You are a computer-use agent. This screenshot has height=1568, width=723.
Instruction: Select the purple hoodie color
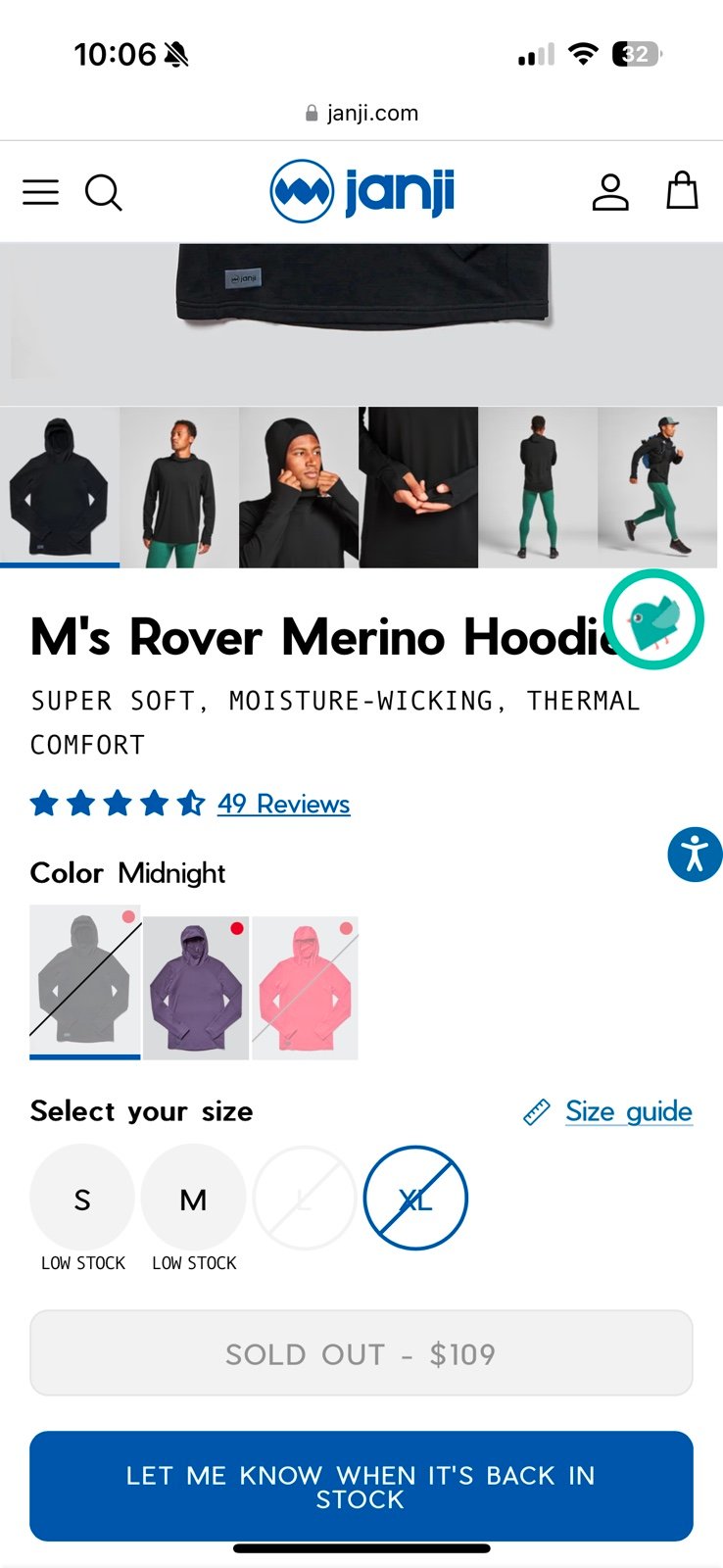tap(196, 987)
